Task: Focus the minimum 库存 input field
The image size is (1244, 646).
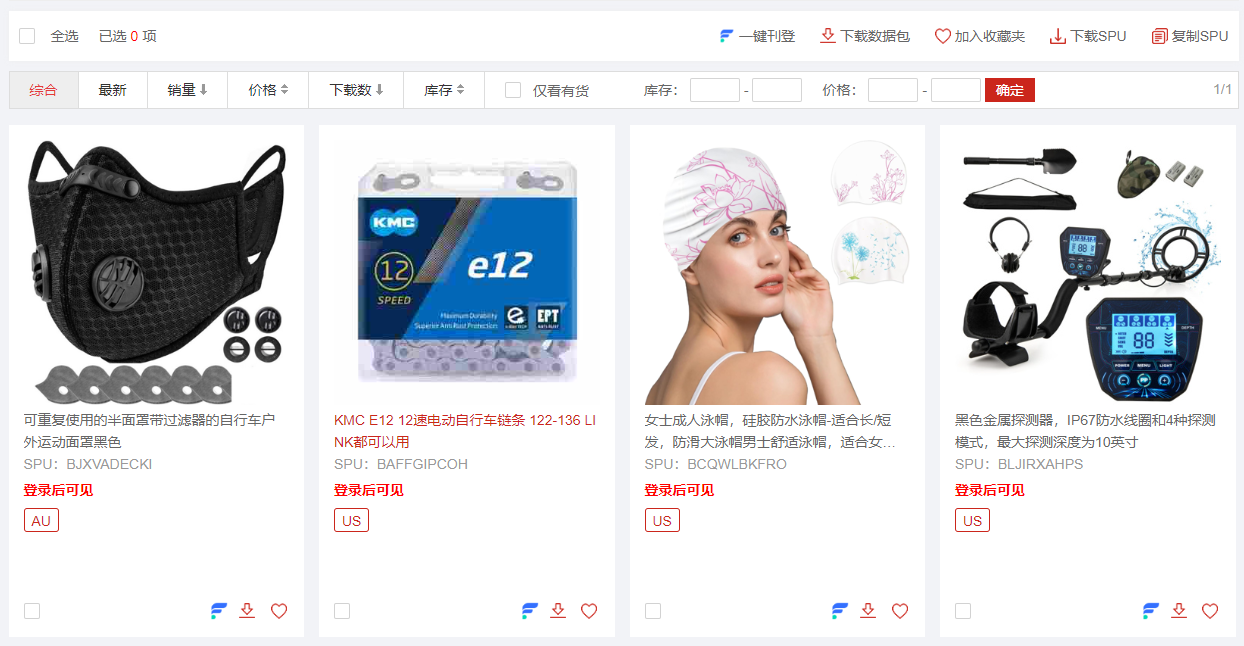Action: point(714,90)
